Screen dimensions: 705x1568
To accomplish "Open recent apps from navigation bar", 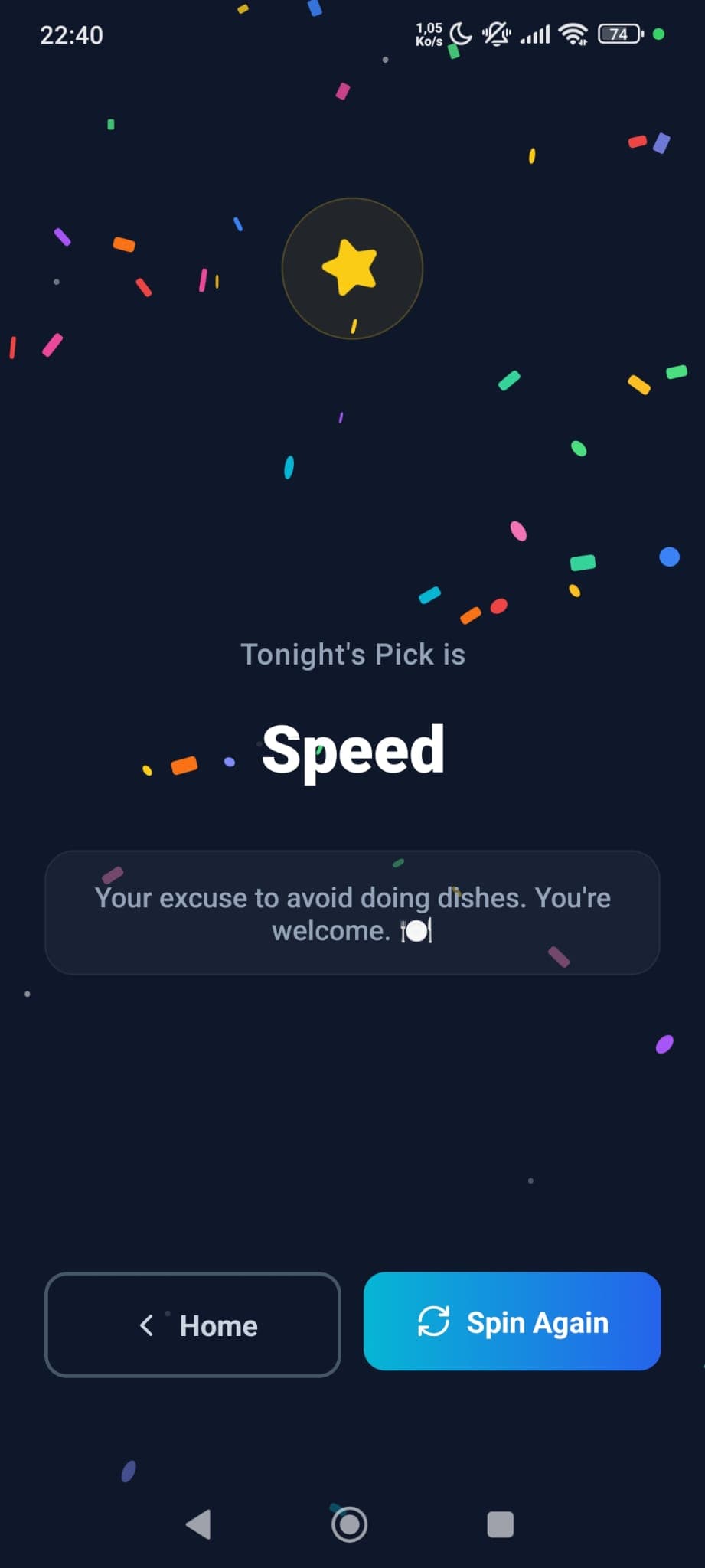I will pyautogui.click(x=500, y=1524).
